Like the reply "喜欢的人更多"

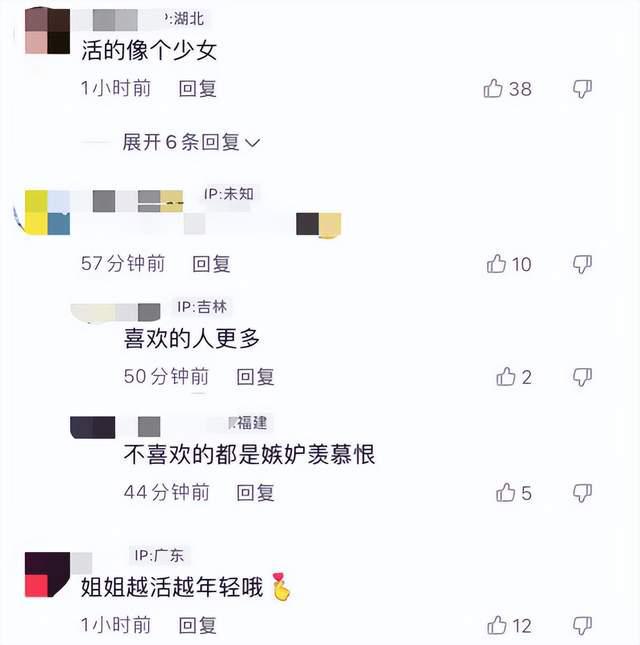tap(506, 377)
